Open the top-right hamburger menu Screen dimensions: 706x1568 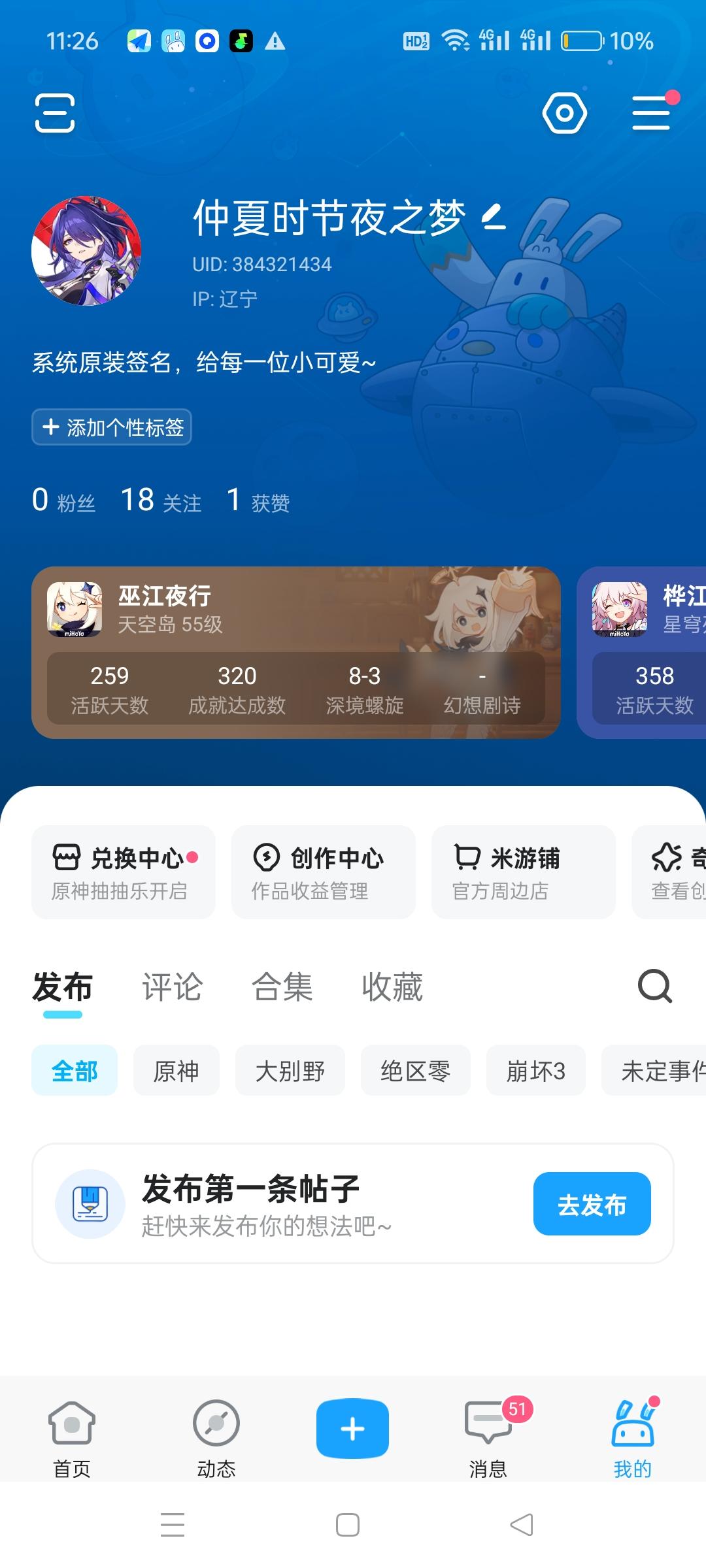point(651,112)
